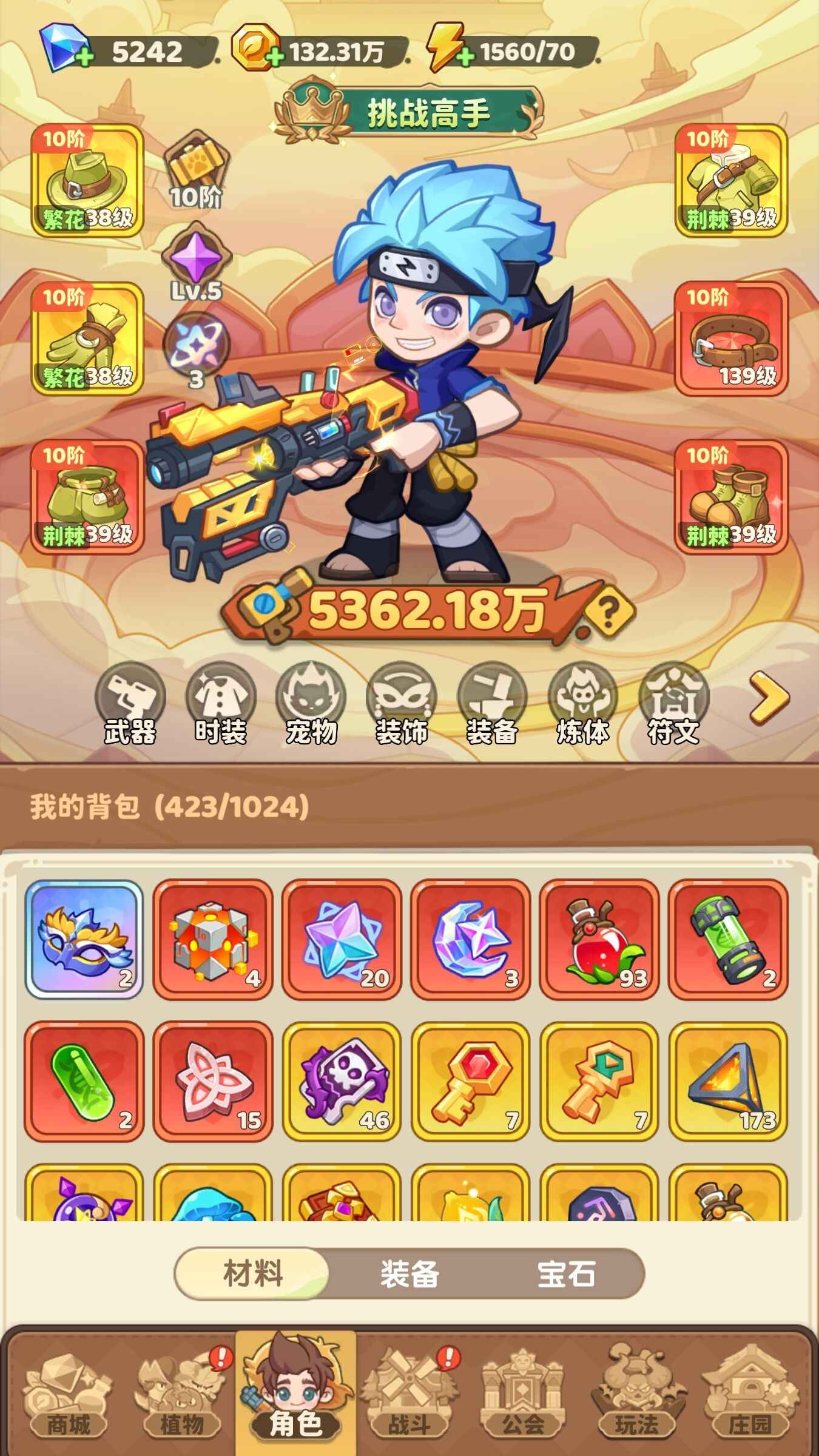Open the 武器 menu
819x1456 pixels.
click(x=130, y=704)
